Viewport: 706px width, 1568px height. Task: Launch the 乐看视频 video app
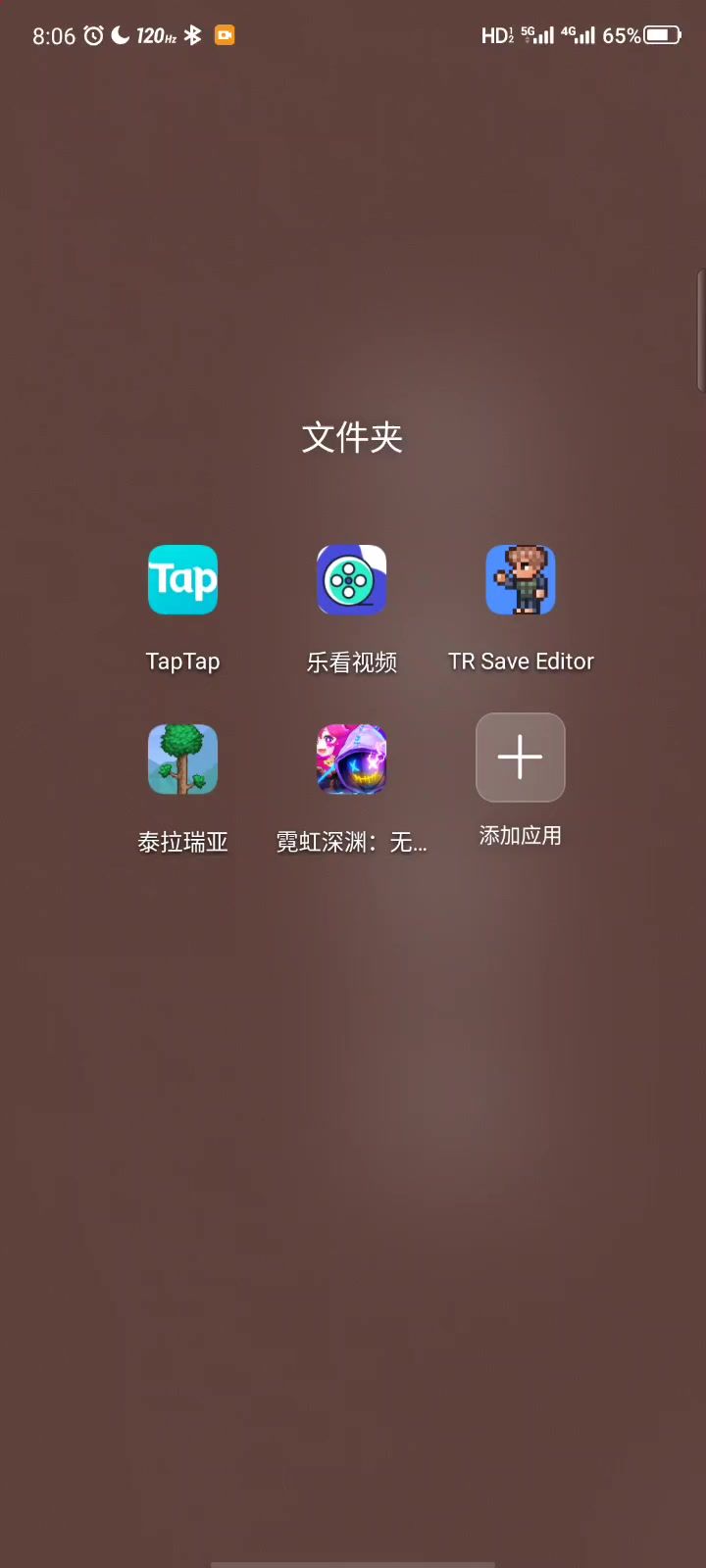click(351, 580)
